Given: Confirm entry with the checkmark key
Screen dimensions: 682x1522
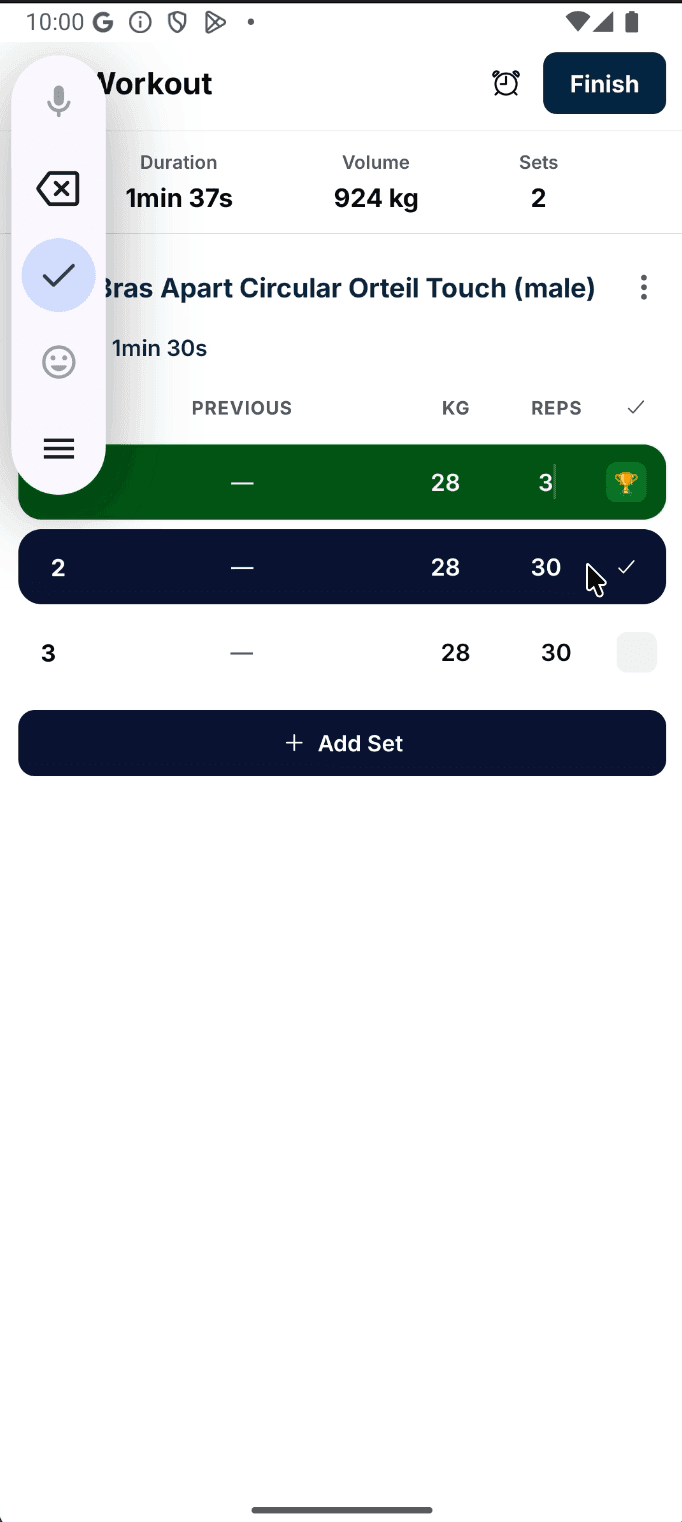Looking at the screenshot, I should [59, 275].
